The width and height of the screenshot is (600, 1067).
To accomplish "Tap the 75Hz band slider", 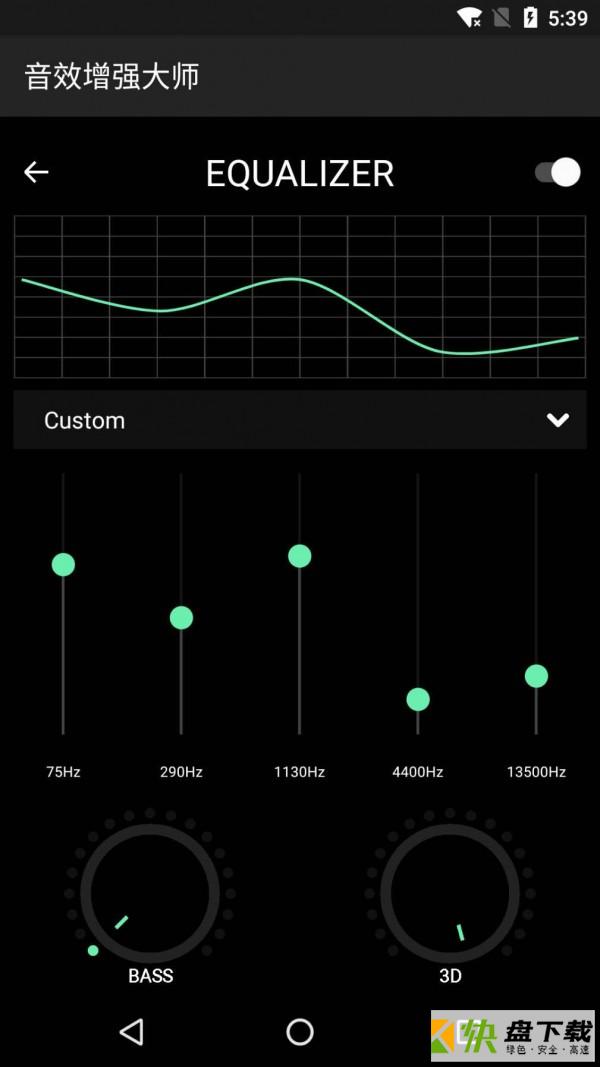I will (63, 565).
